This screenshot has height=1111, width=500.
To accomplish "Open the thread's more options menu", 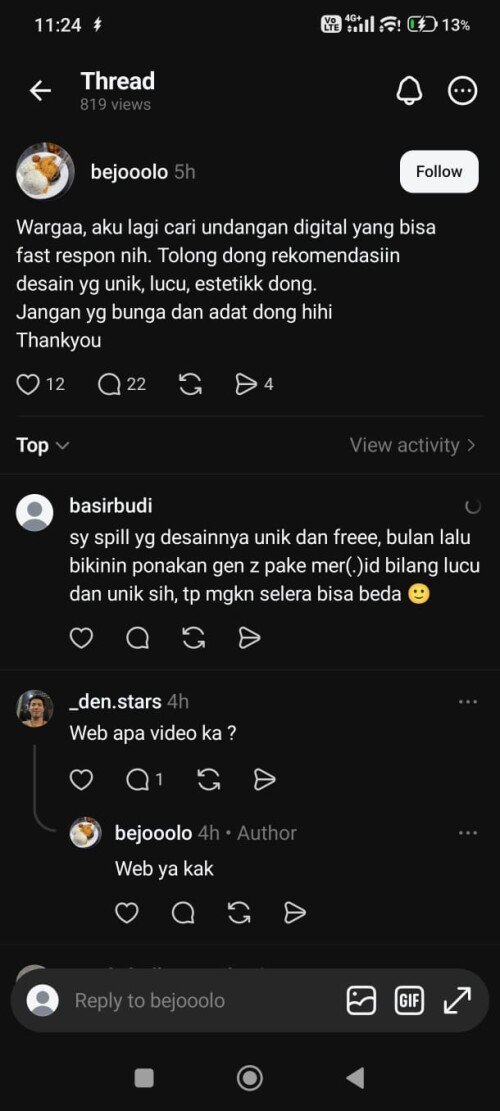I will 463,91.
